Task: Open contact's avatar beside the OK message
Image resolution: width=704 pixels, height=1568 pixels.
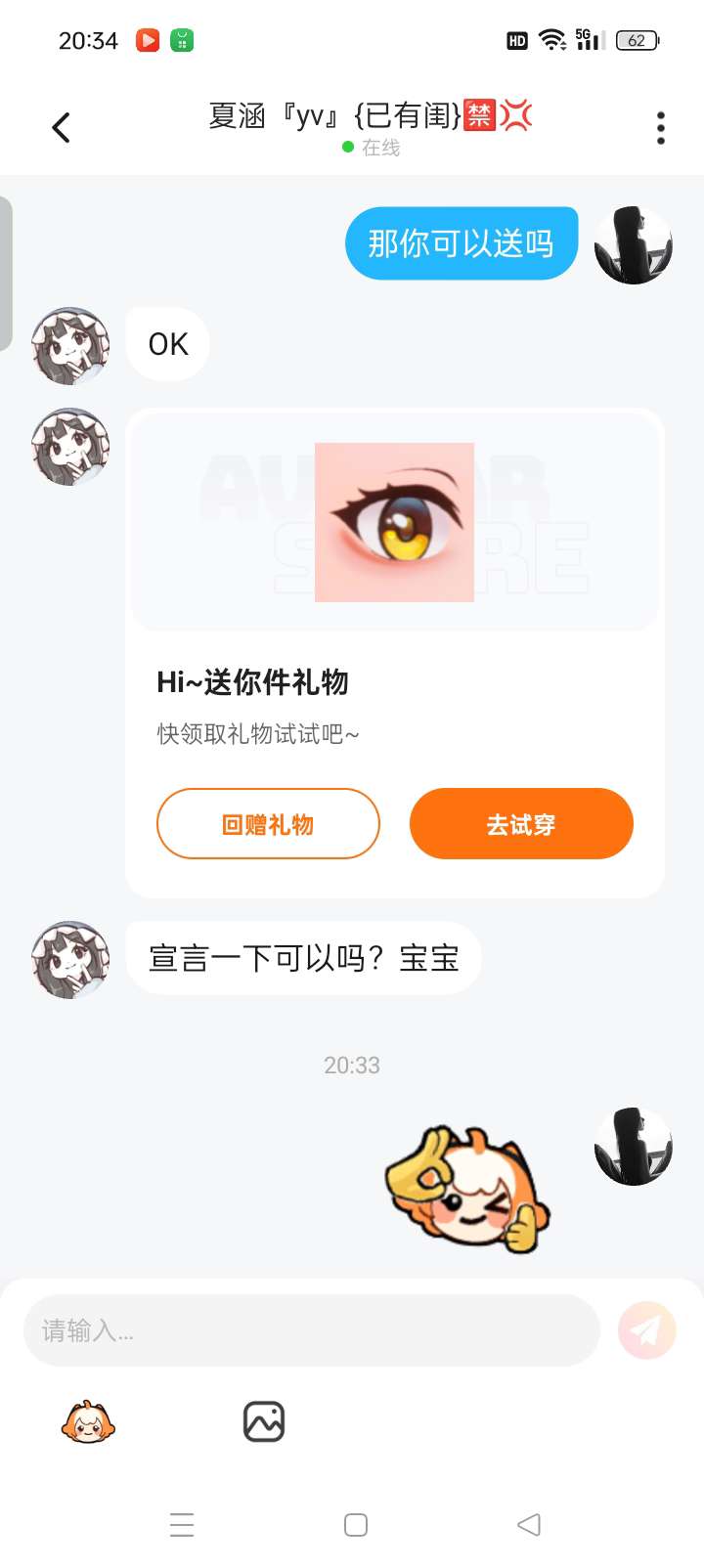Action: tap(70, 346)
